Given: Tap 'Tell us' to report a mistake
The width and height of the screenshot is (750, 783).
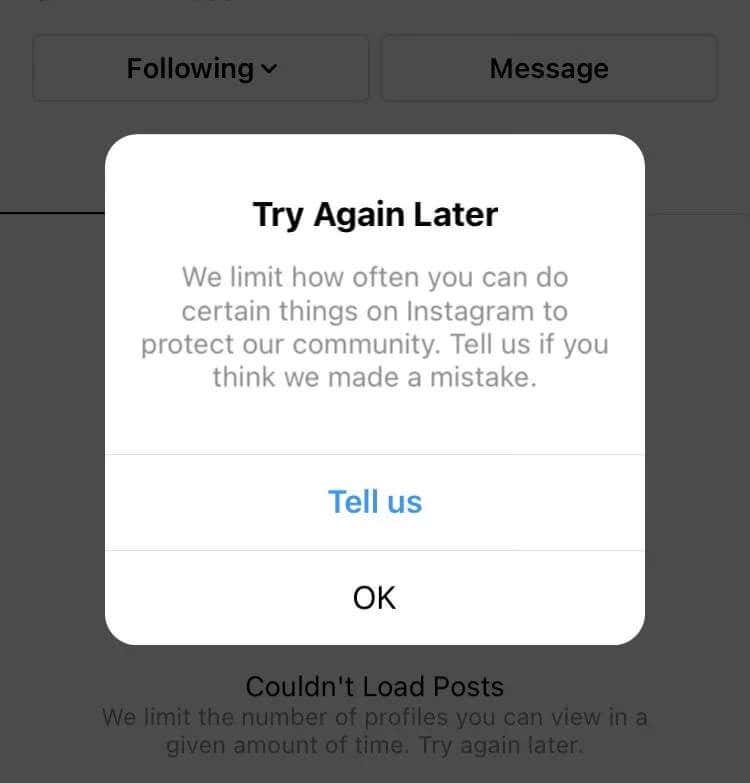Looking at the screenshot, I should (x=375, y=502).
